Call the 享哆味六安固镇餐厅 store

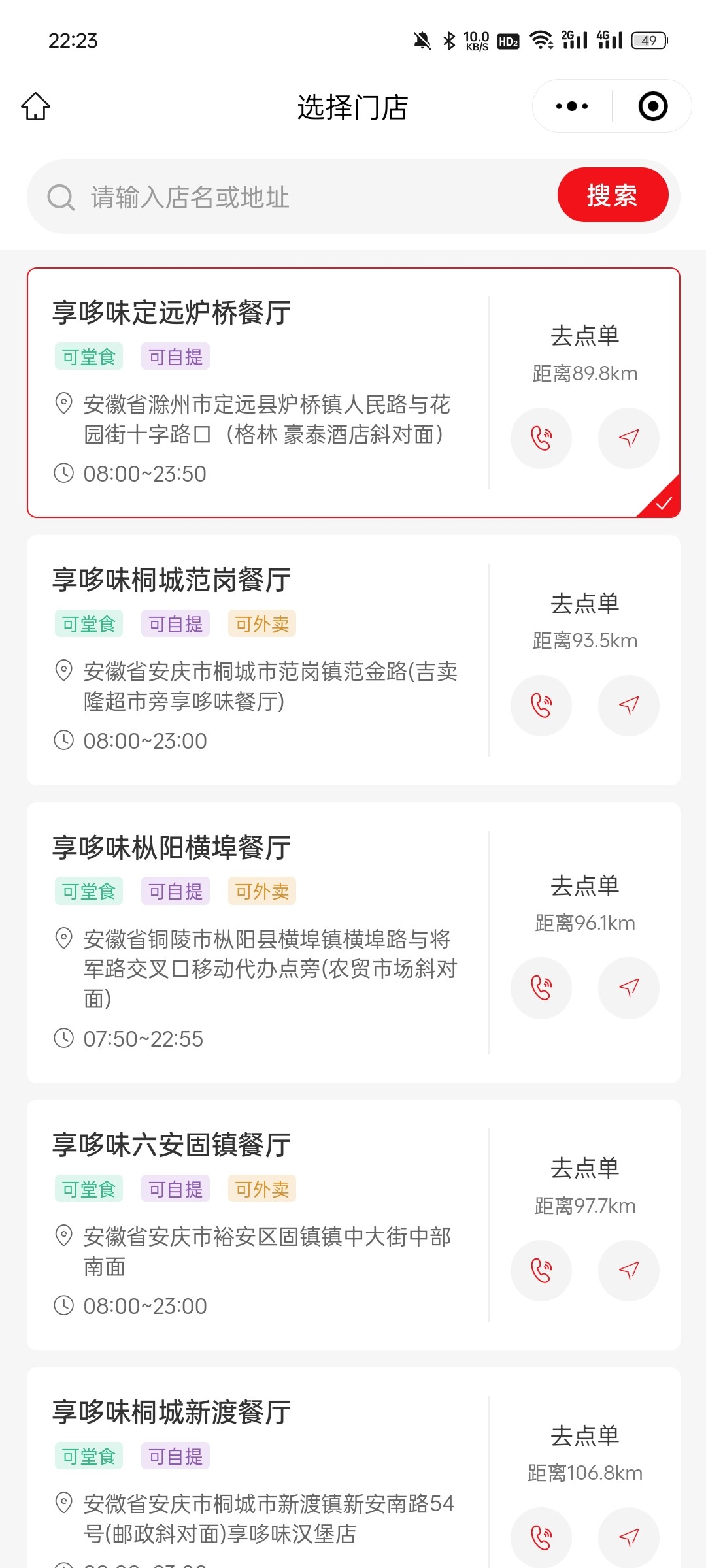(541, 1271)
